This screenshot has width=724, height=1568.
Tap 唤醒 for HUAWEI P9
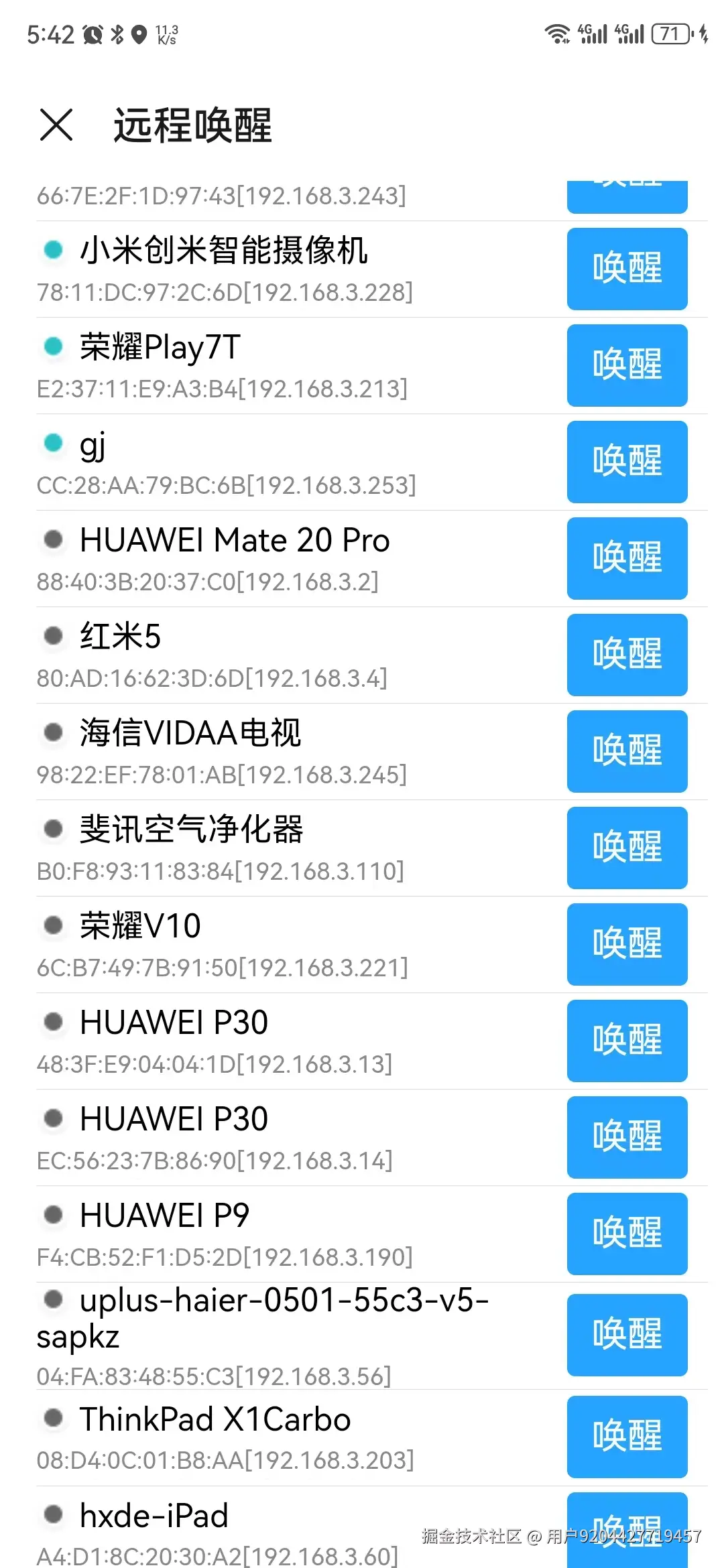pos(627,1234)
